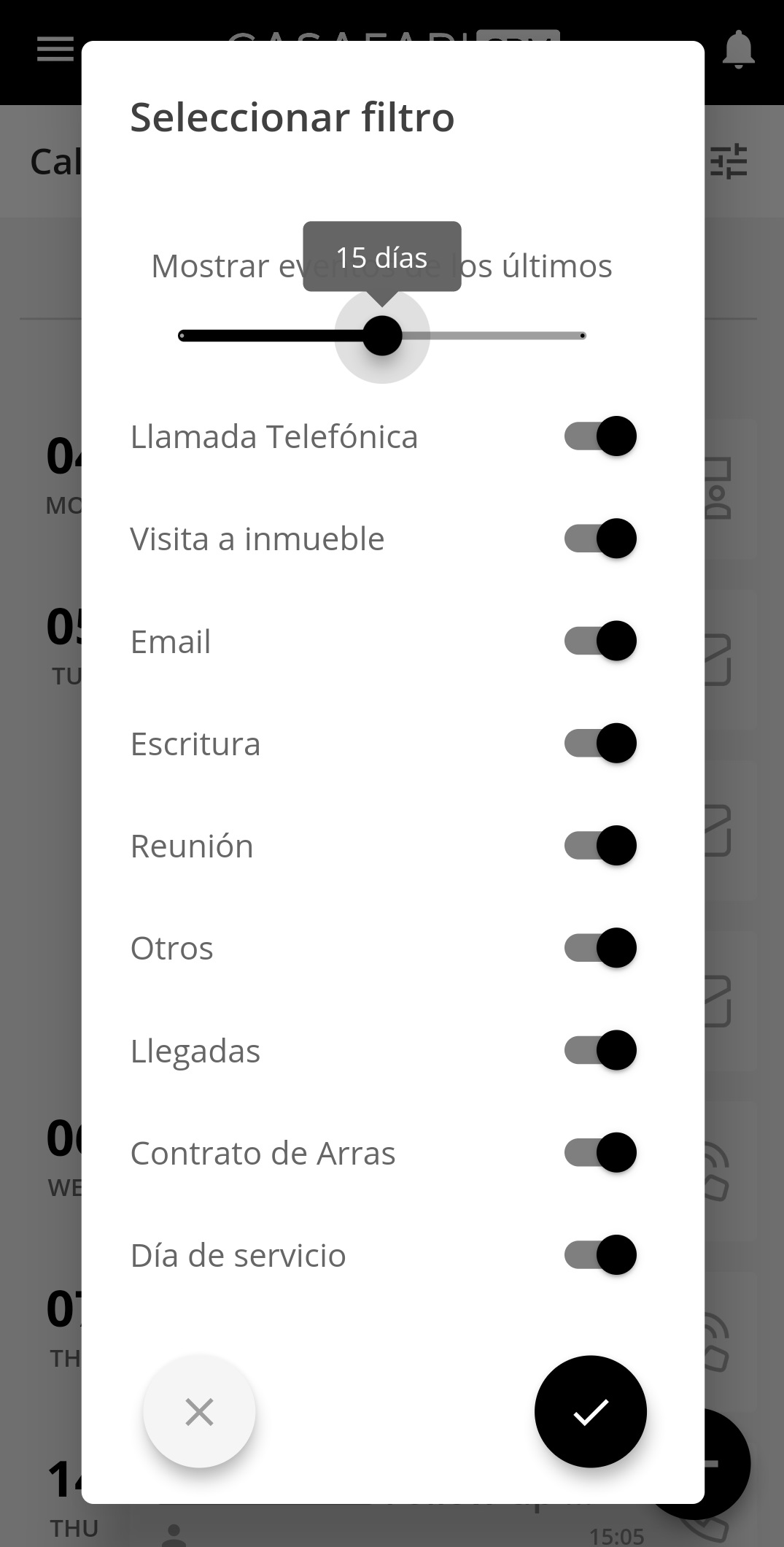Confirm filter with the checkmark button

pyautogui.click(x=590, y=1411)
